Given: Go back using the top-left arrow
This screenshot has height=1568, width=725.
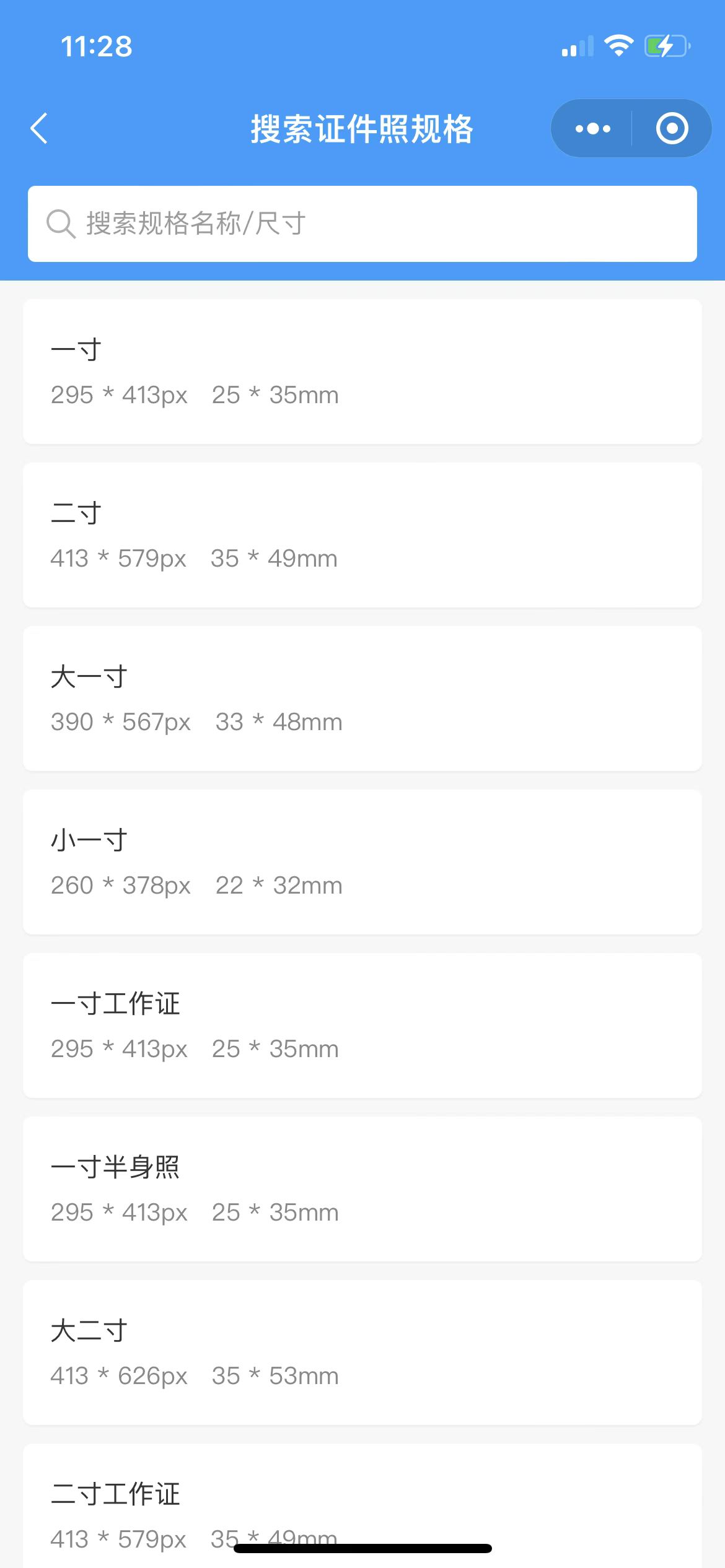Looking at the screenshot, I should 39,129.
